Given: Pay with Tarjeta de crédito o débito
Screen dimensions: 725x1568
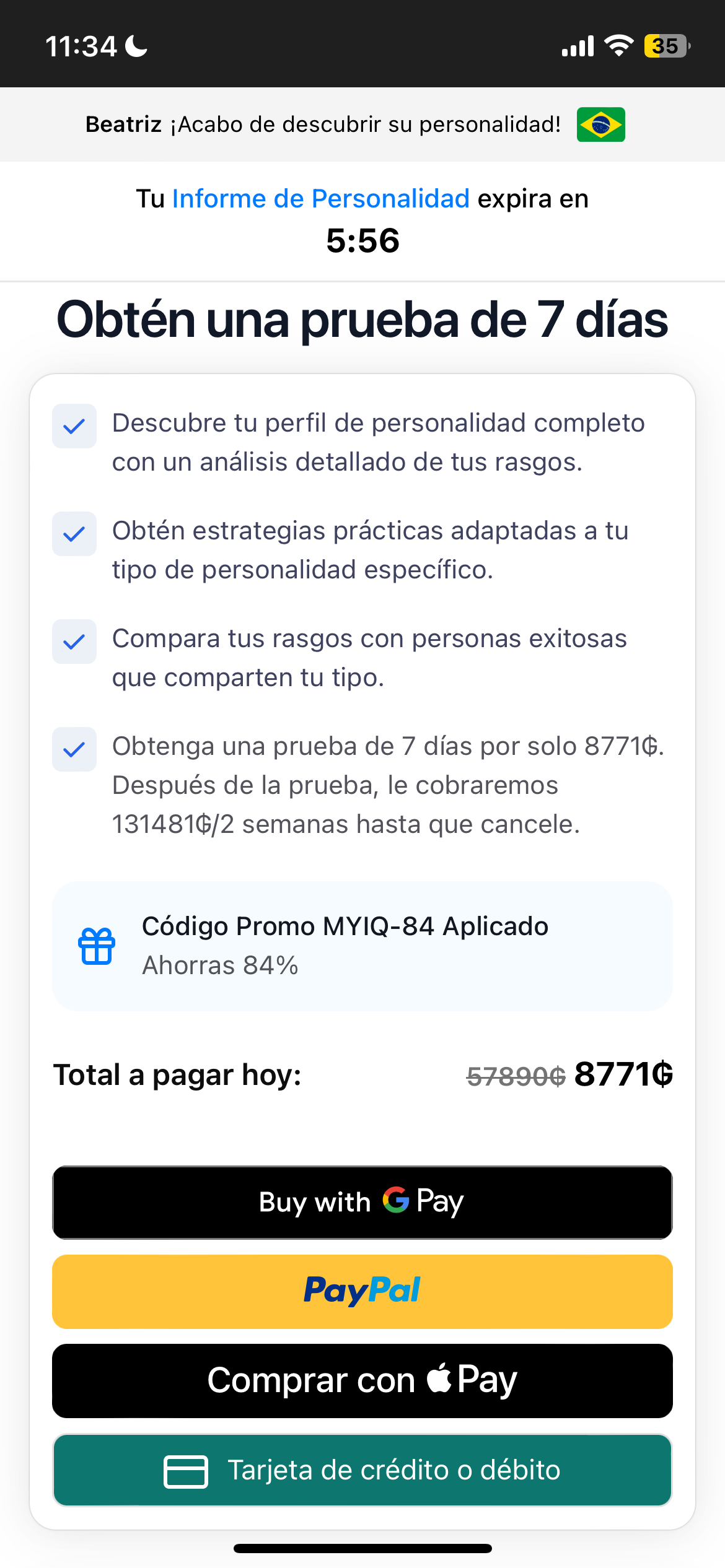Looking at the screenshot, I should tap(362, 1470).
